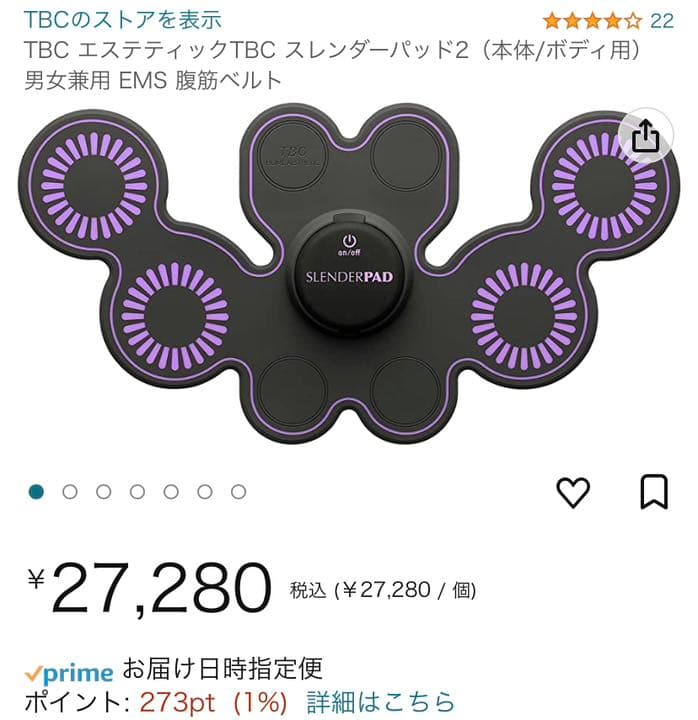This screenshot has height=720, width=698.
Task: Open the TBCのストアを表示 link
Action: pos(124,19)
